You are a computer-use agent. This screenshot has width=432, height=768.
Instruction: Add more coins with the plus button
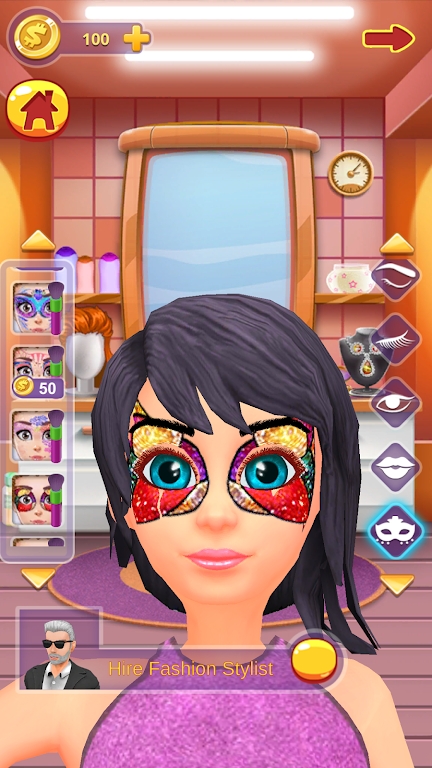pos(137,39)
